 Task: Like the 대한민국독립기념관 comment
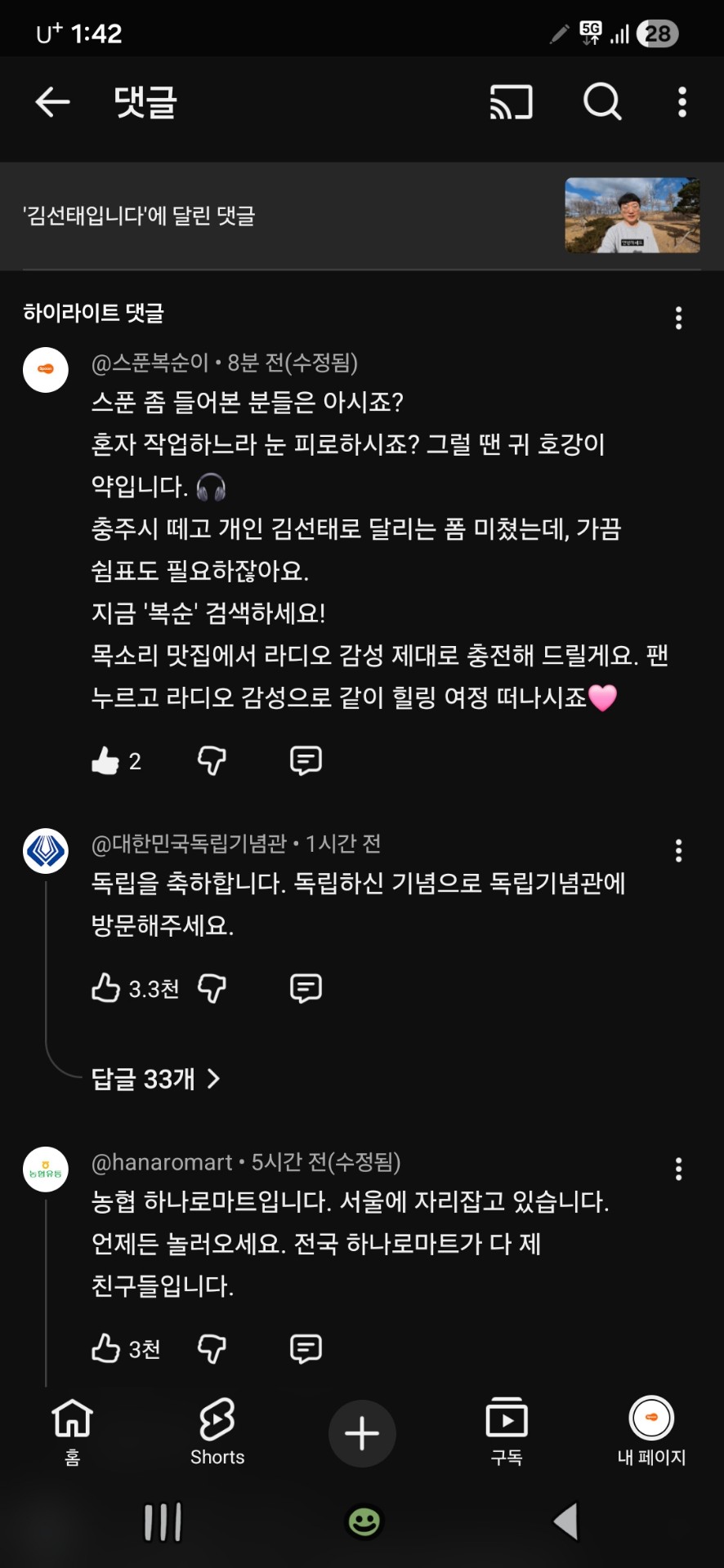click(105, 988)
